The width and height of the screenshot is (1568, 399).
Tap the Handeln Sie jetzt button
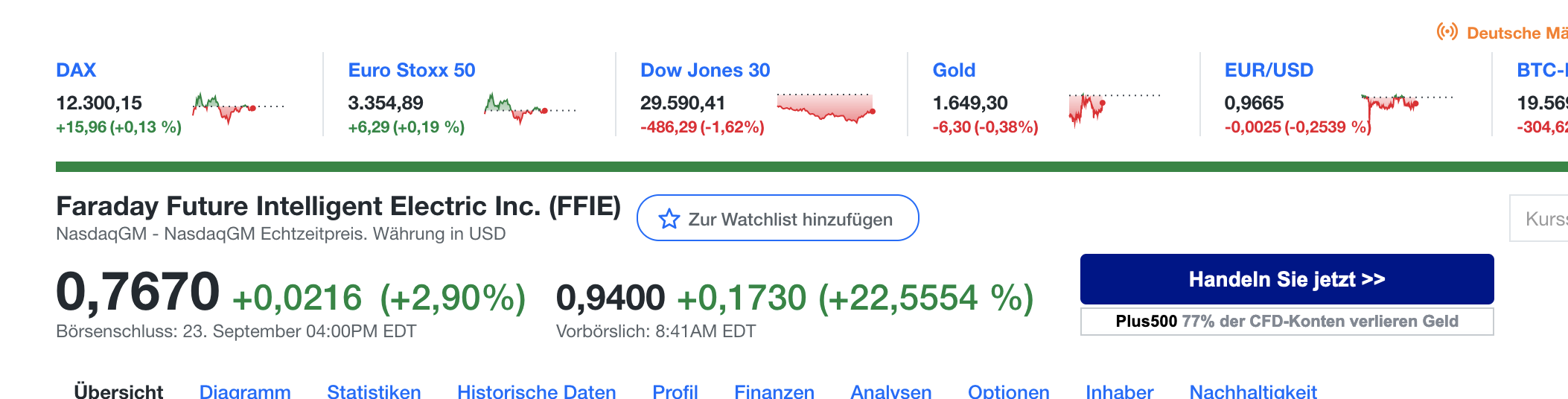pyautogui.click(x=1286, y=279)
